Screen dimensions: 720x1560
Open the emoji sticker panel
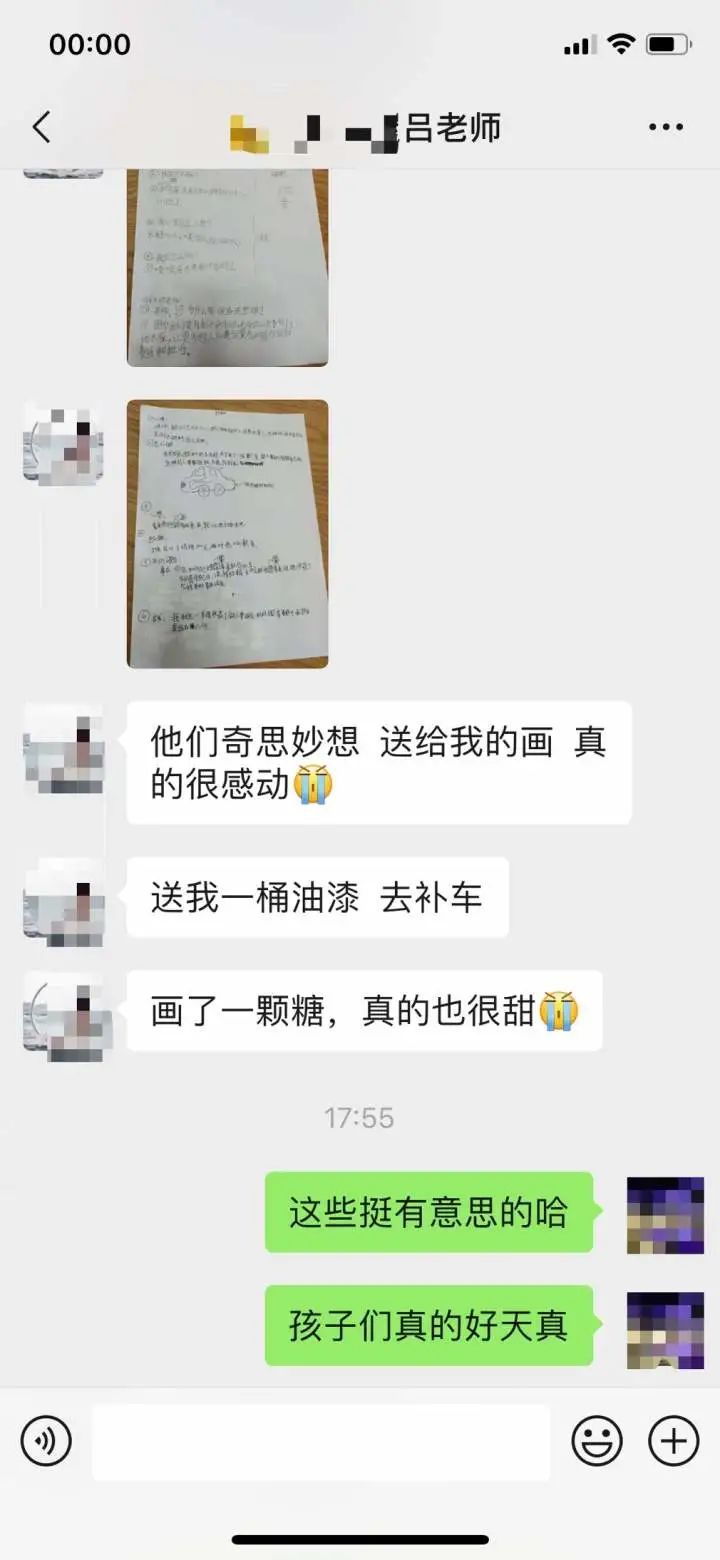pos(597,1441)
